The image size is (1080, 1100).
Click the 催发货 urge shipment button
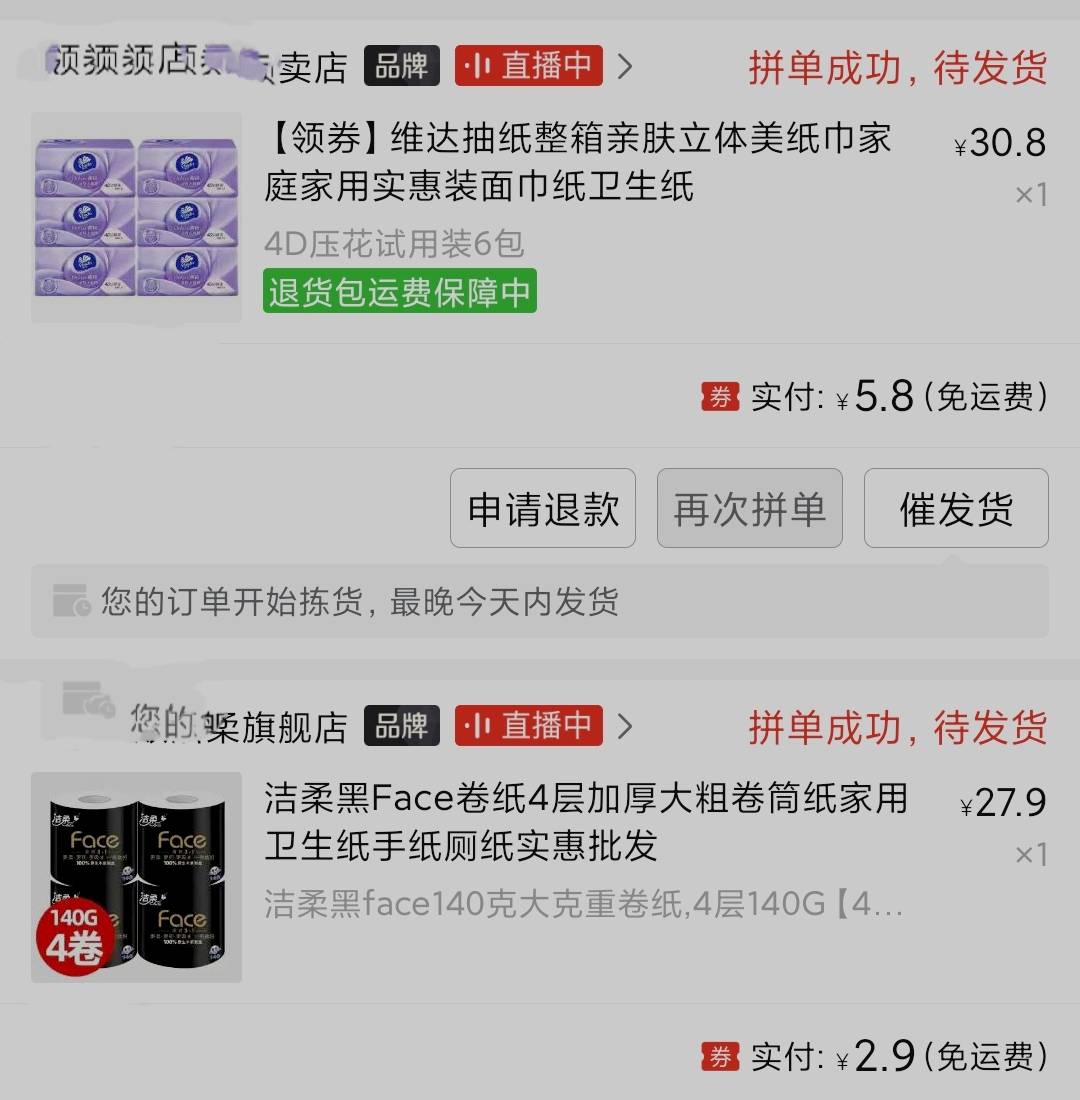point(955,508)
